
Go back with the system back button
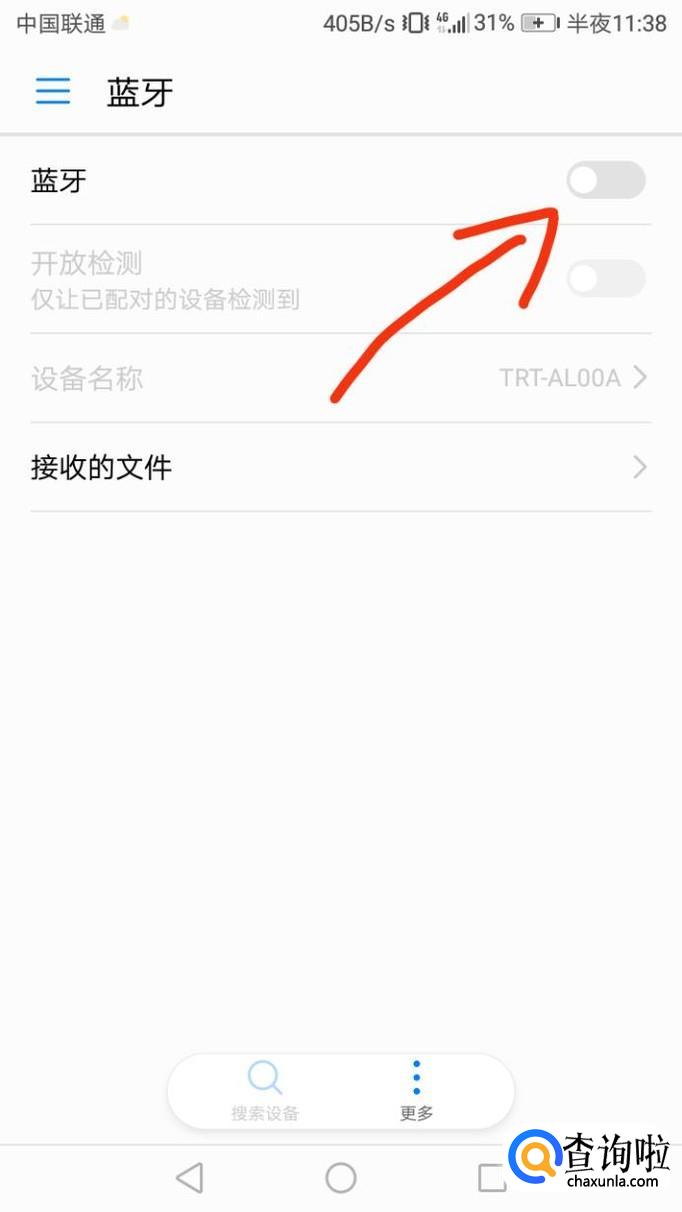189,1178
